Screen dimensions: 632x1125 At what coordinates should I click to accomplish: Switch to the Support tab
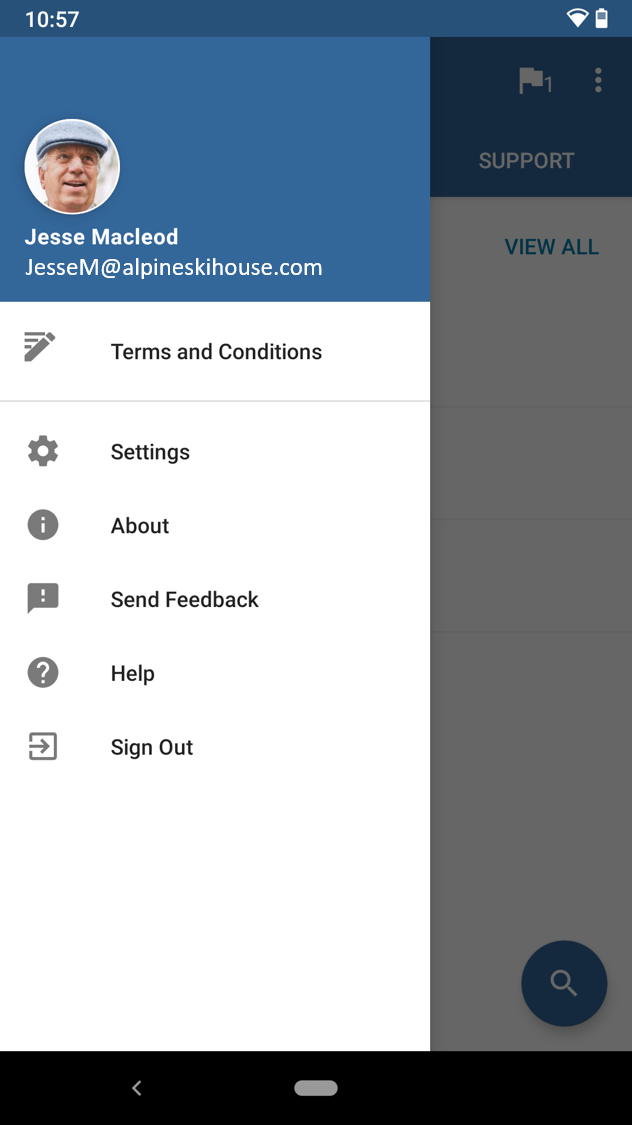pos(526,161)
